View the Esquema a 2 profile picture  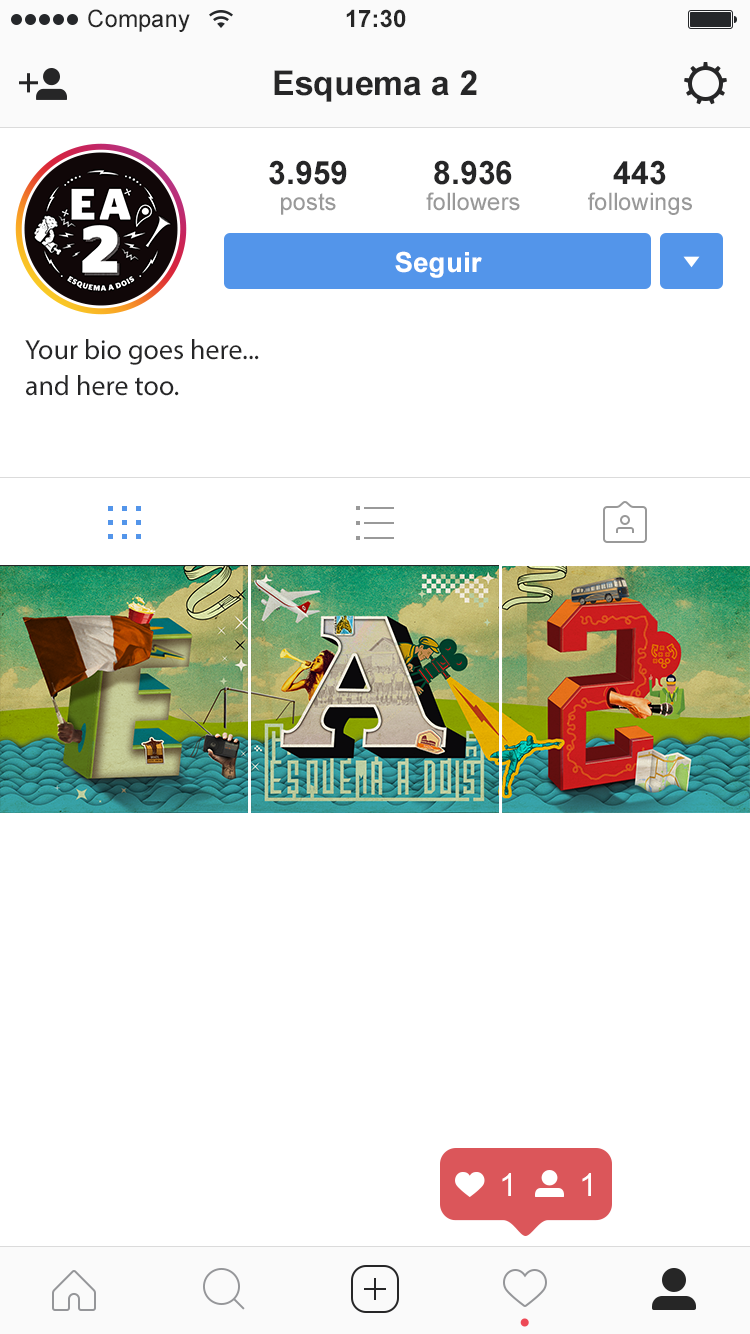tap(101, 229)
